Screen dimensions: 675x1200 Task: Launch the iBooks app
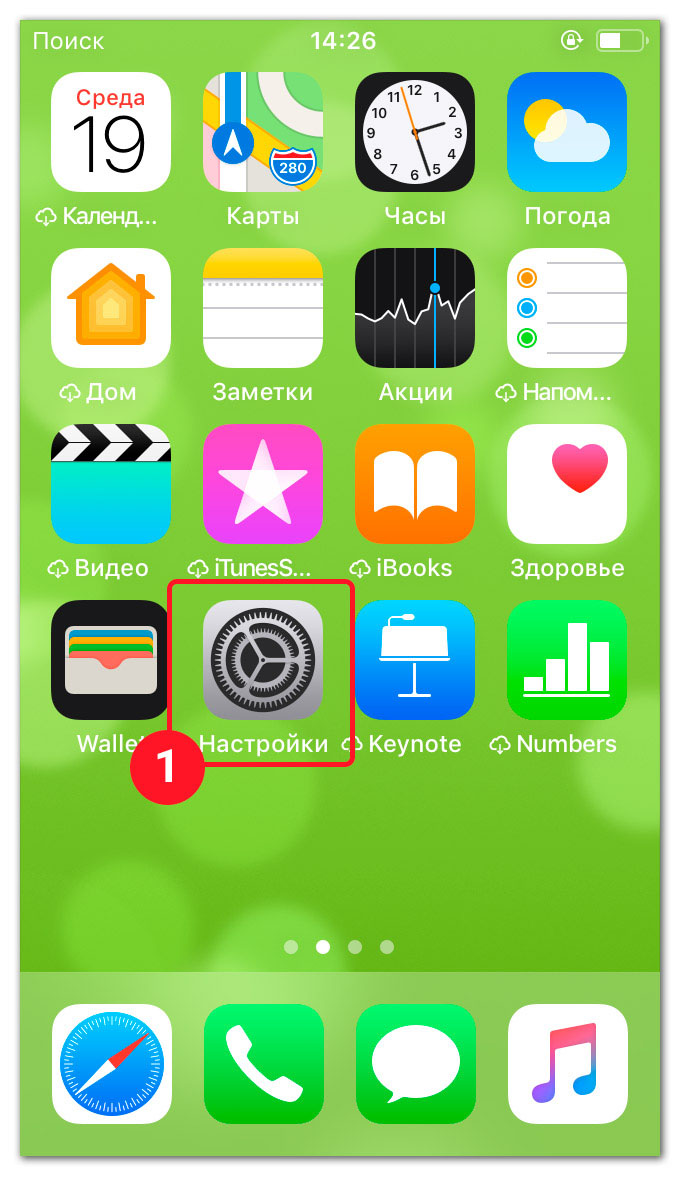415,484
